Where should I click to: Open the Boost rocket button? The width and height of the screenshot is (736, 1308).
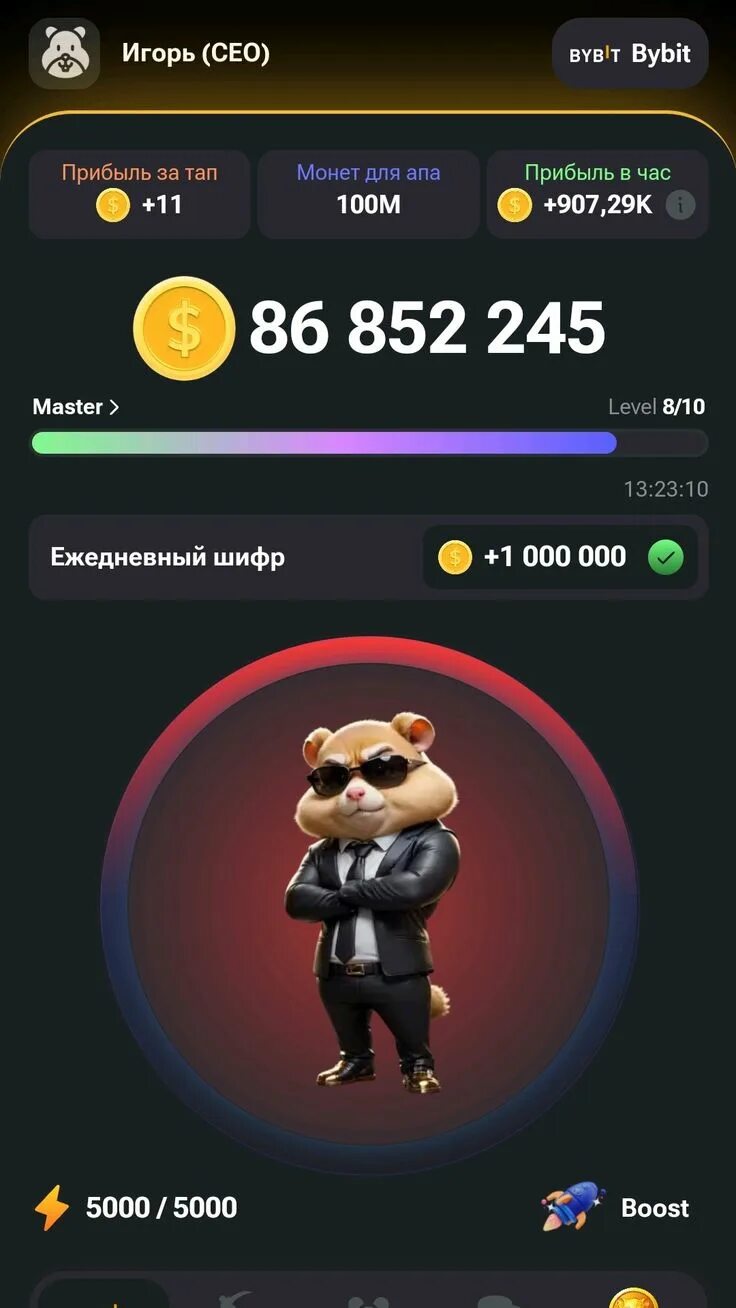tap(616, 1207)
